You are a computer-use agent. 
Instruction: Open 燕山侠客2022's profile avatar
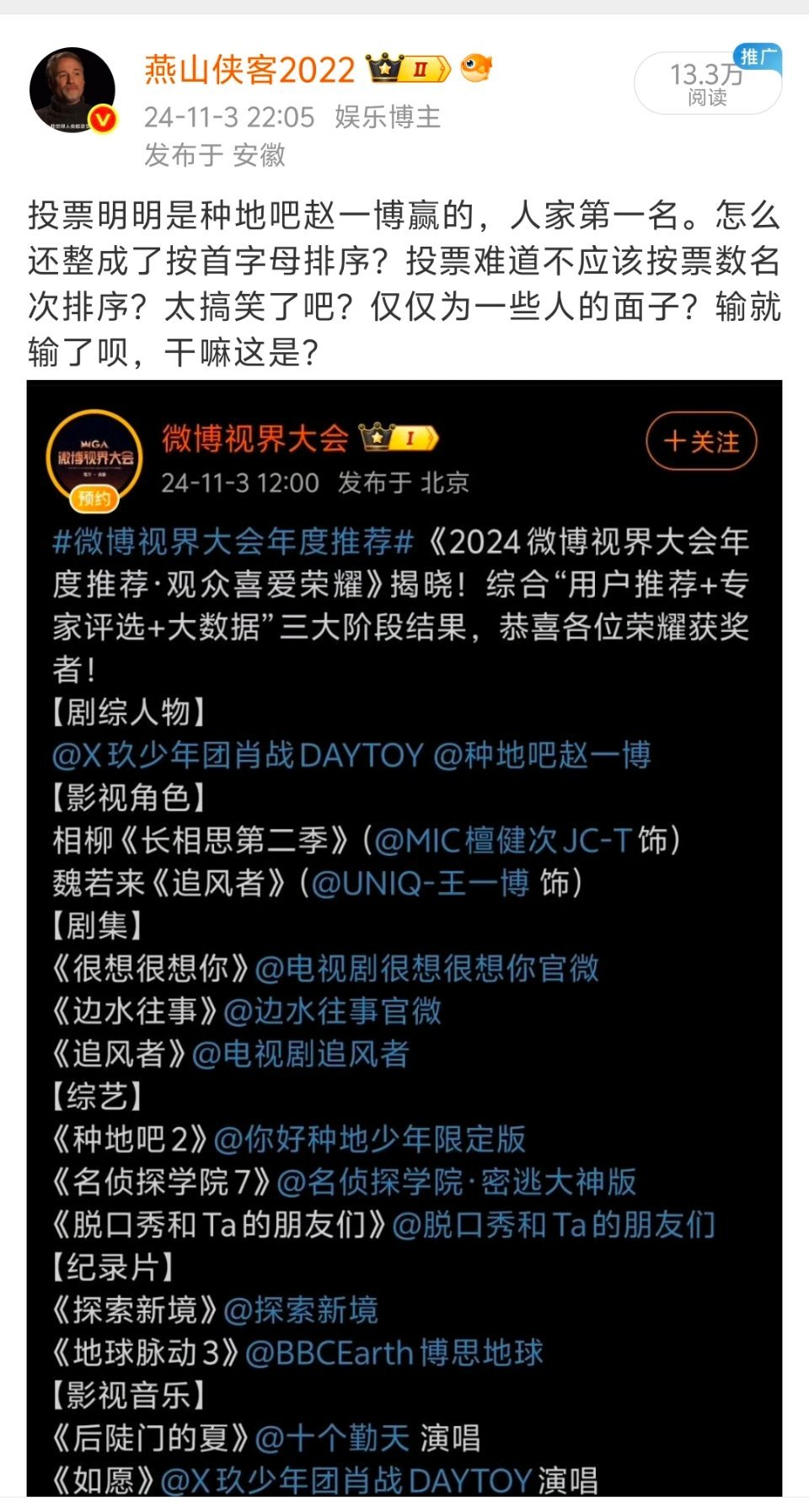point(72,89)
